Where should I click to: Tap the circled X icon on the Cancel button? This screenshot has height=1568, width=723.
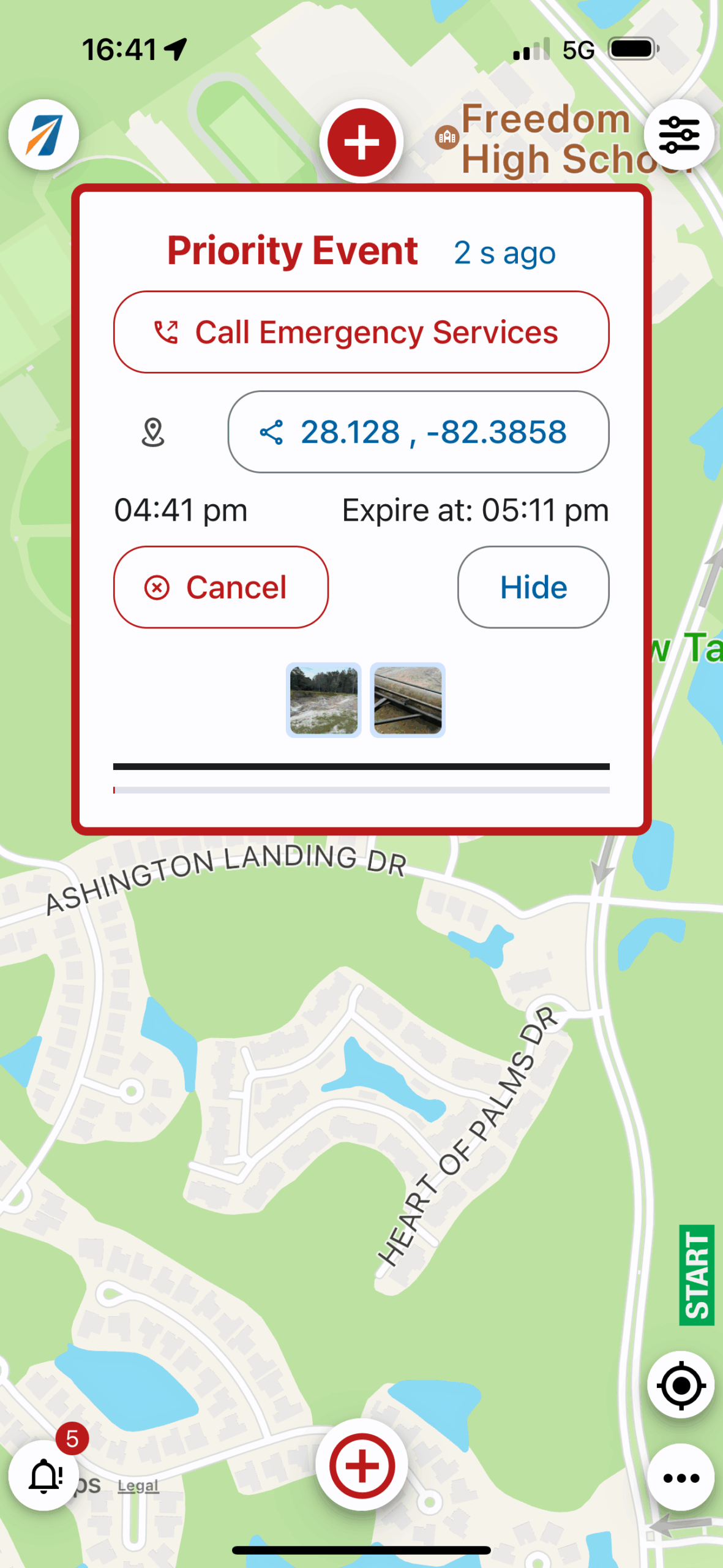tap(158, 587)
